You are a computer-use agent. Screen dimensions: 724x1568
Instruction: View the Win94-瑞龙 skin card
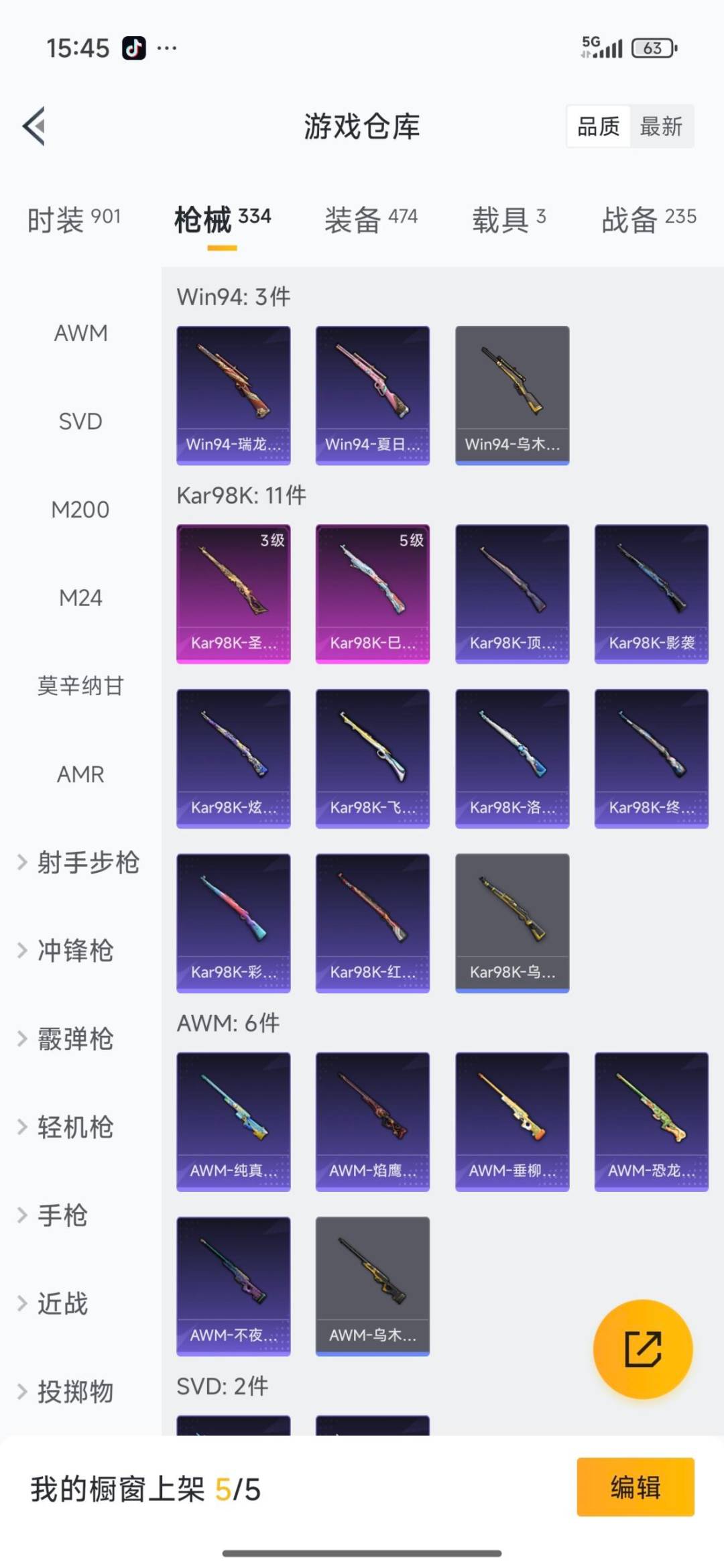[233, 393]
